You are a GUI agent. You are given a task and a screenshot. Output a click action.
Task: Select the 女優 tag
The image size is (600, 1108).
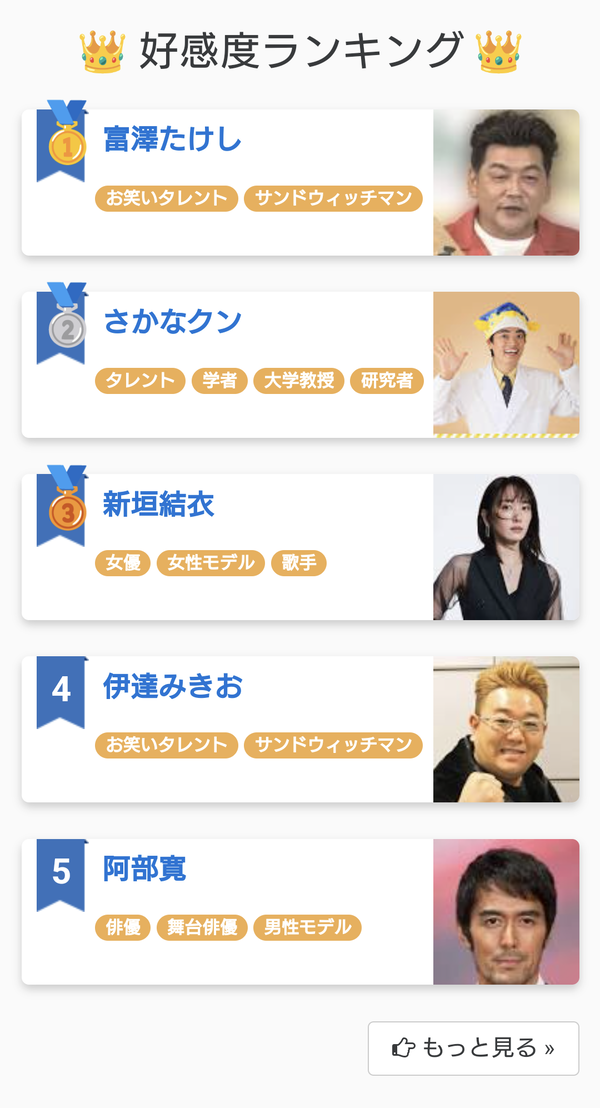click(x=123, y=563)
